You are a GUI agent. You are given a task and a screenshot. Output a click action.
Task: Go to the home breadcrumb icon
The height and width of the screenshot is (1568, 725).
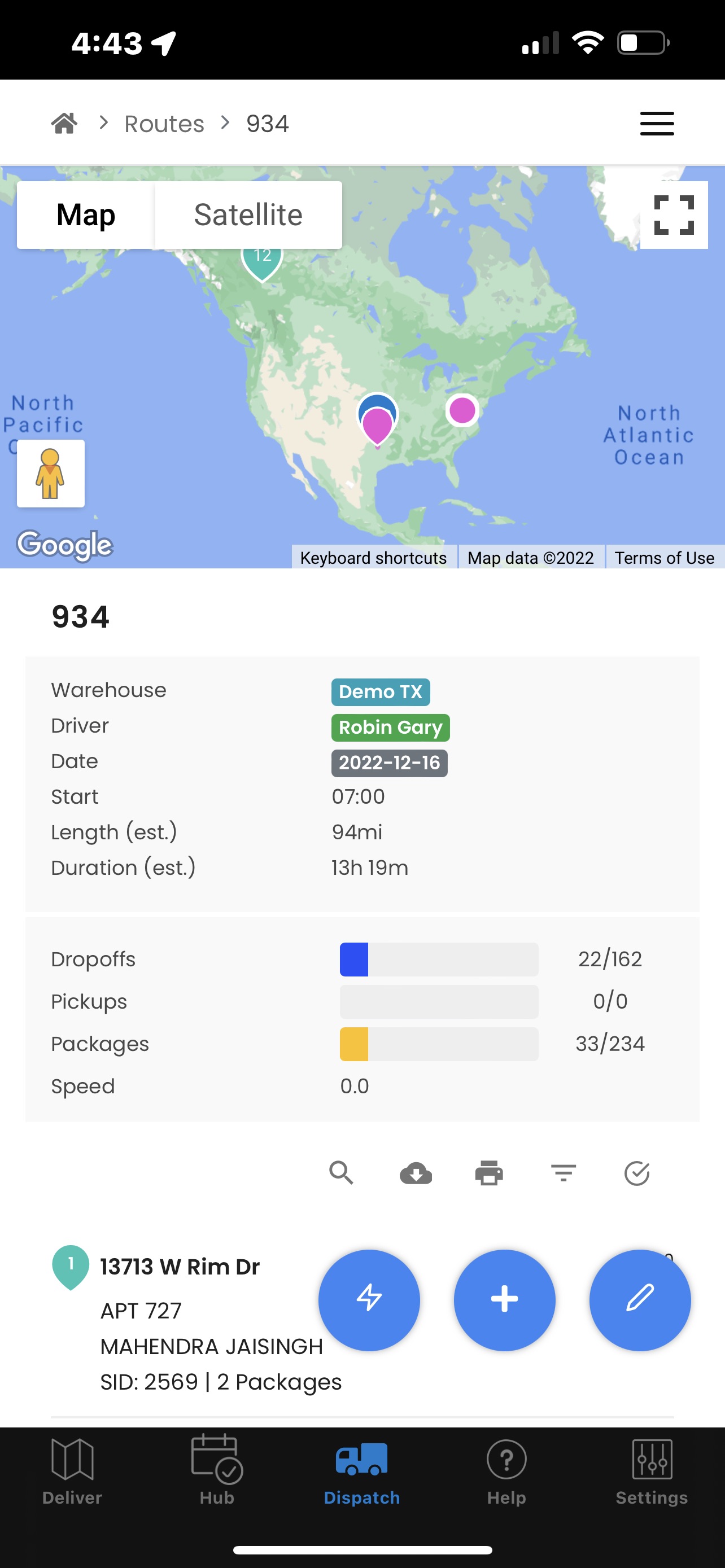pyautogui.click(x=64, y=124)
